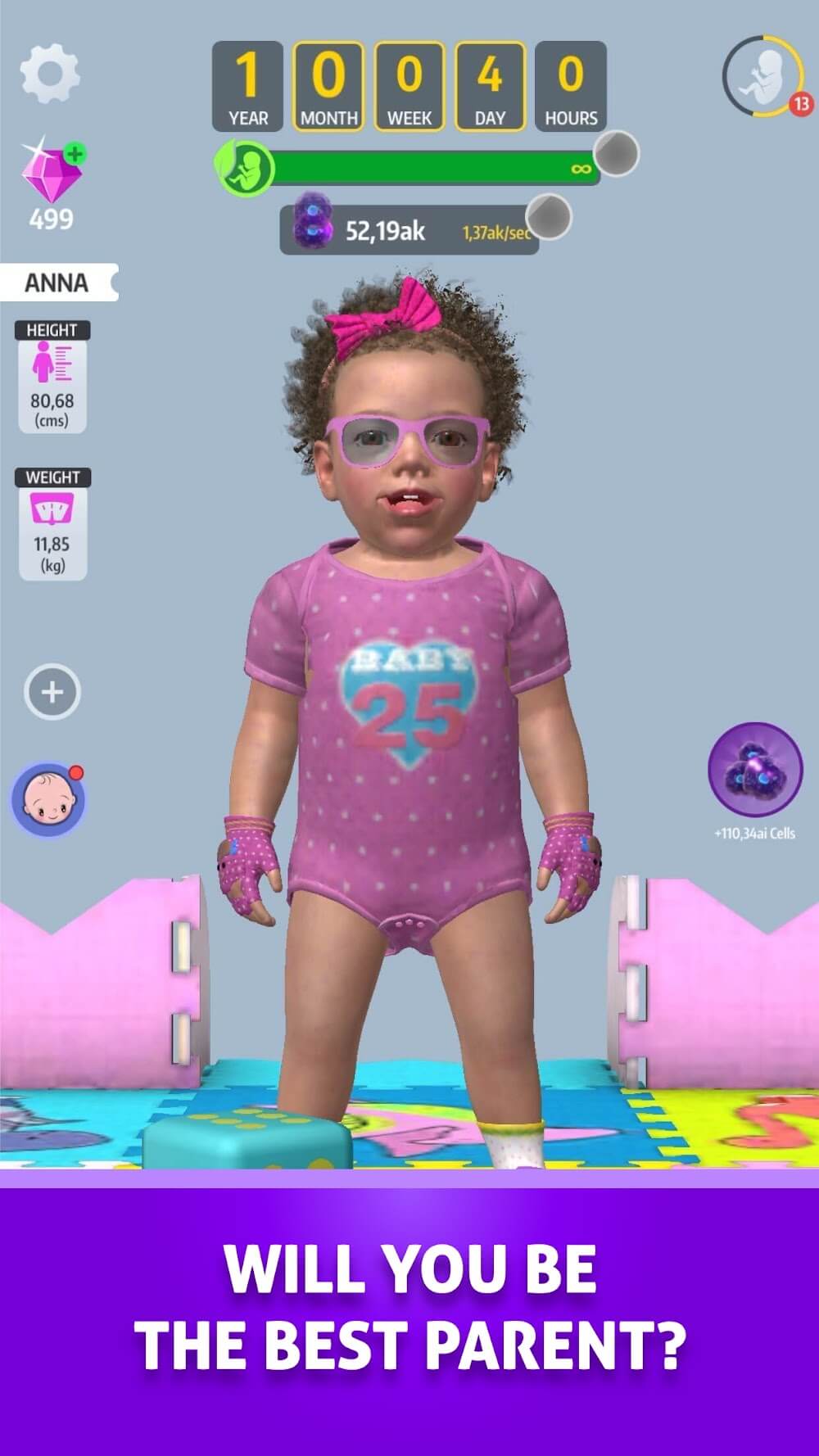
Task: Collect the +110,34ai Cells bonus
Action: 754,770
